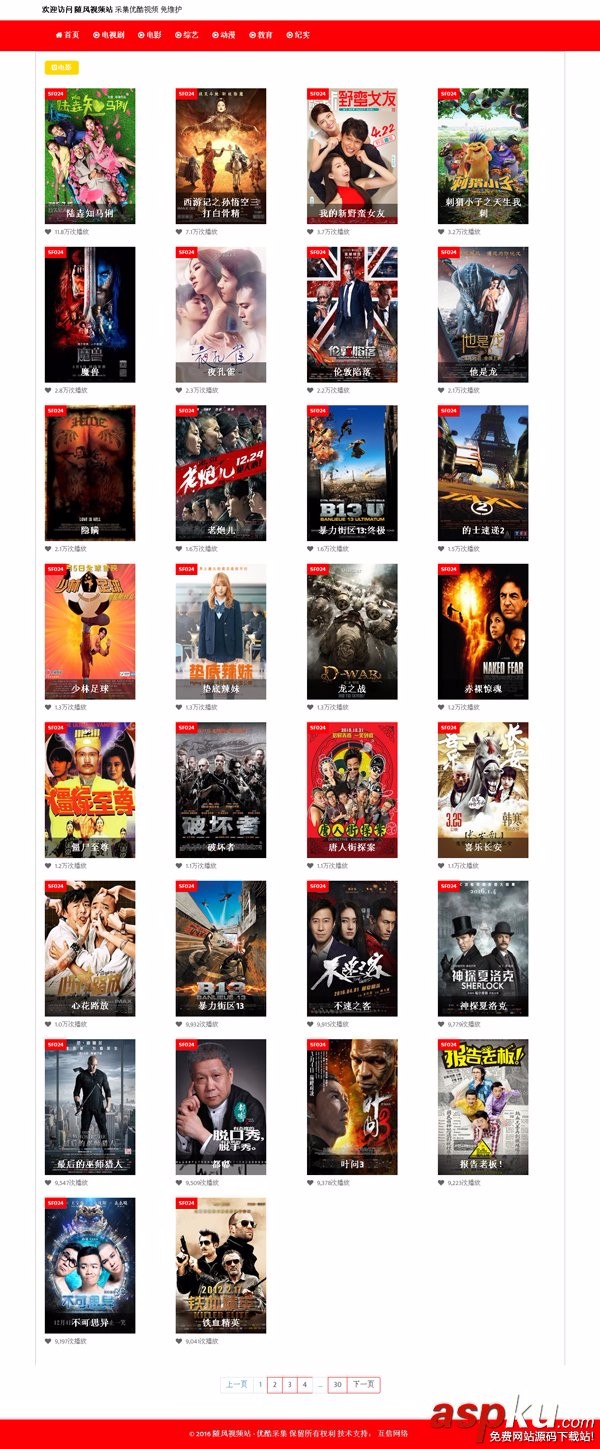
Task: Open the movie 唐人街探案
Action: click(x=352, y=789)
